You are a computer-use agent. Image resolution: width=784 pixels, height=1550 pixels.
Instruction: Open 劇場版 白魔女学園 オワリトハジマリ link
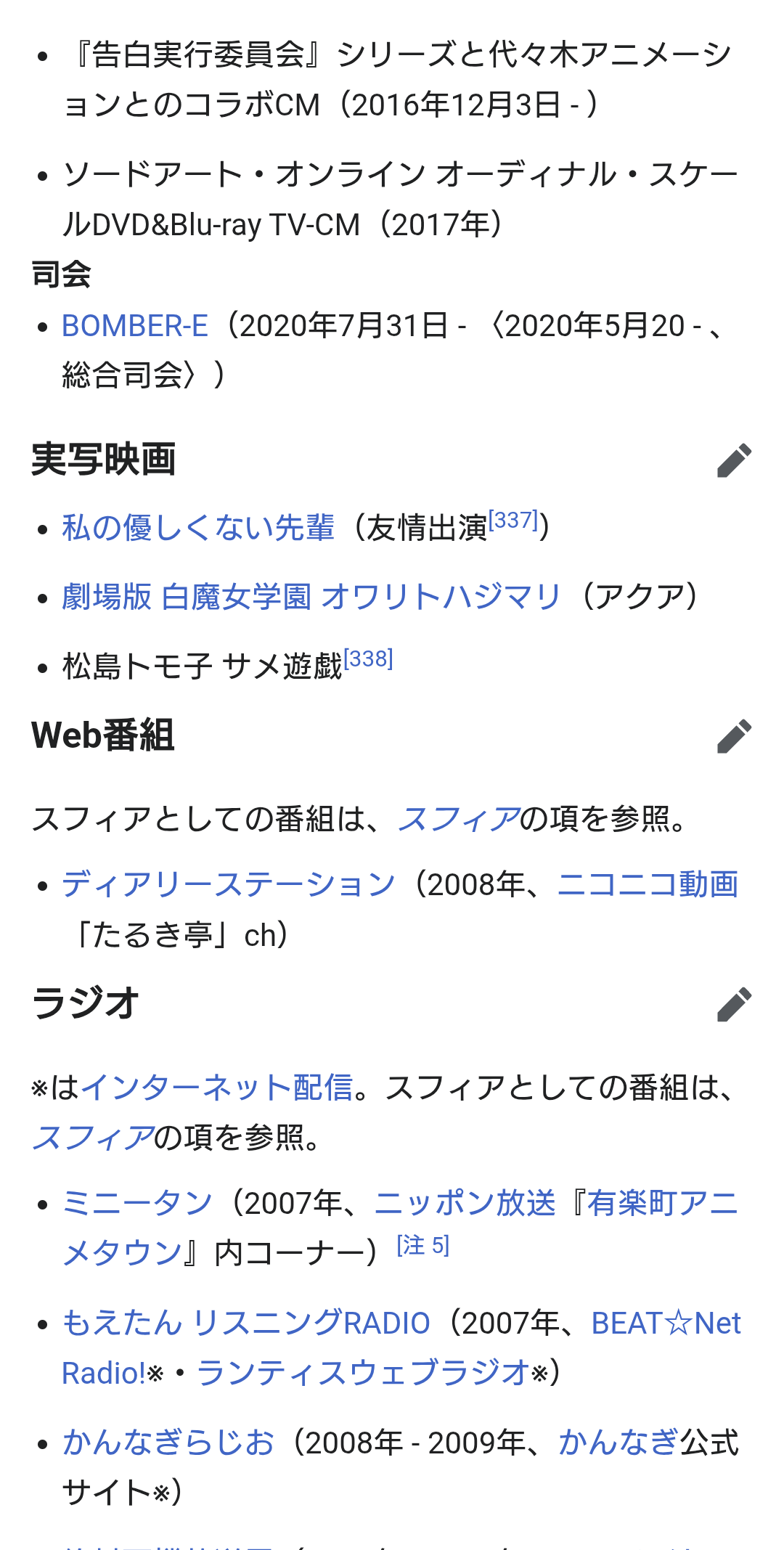click(x=311, y=597)
